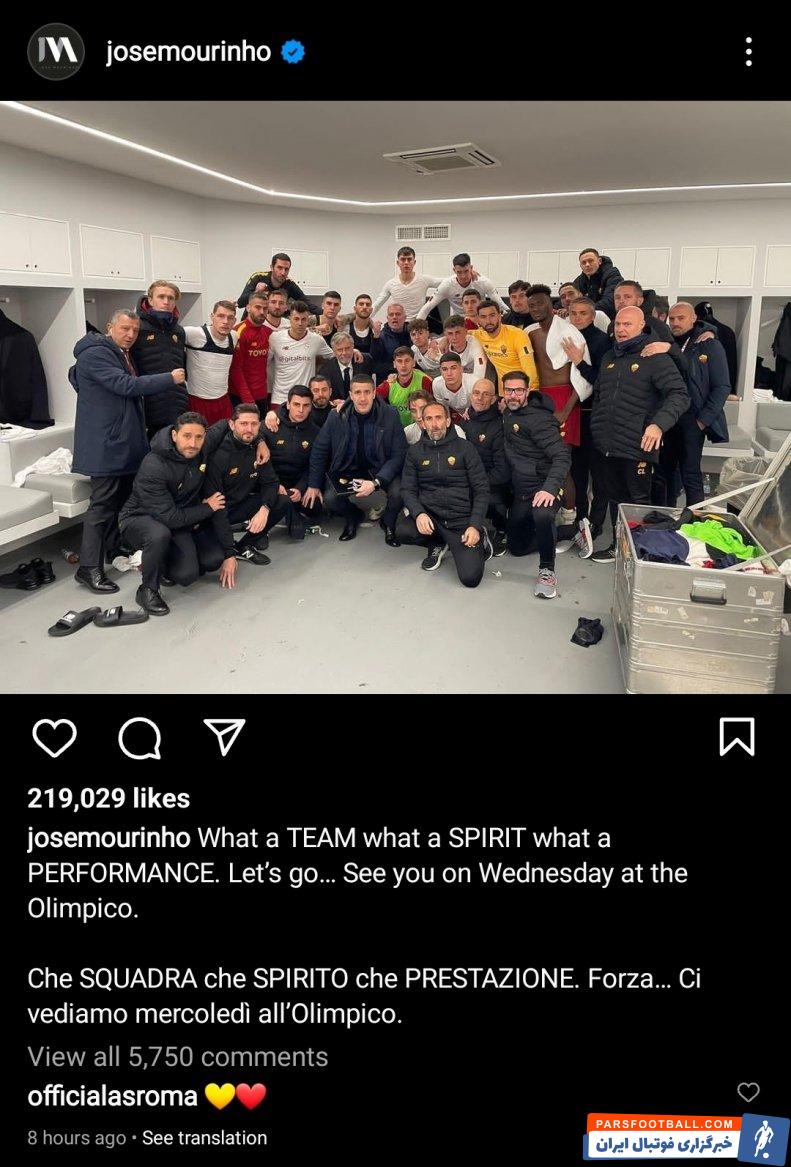The image size is (791, 1167).
Task: Open the josemourinho username link
Action: [189, 52]
